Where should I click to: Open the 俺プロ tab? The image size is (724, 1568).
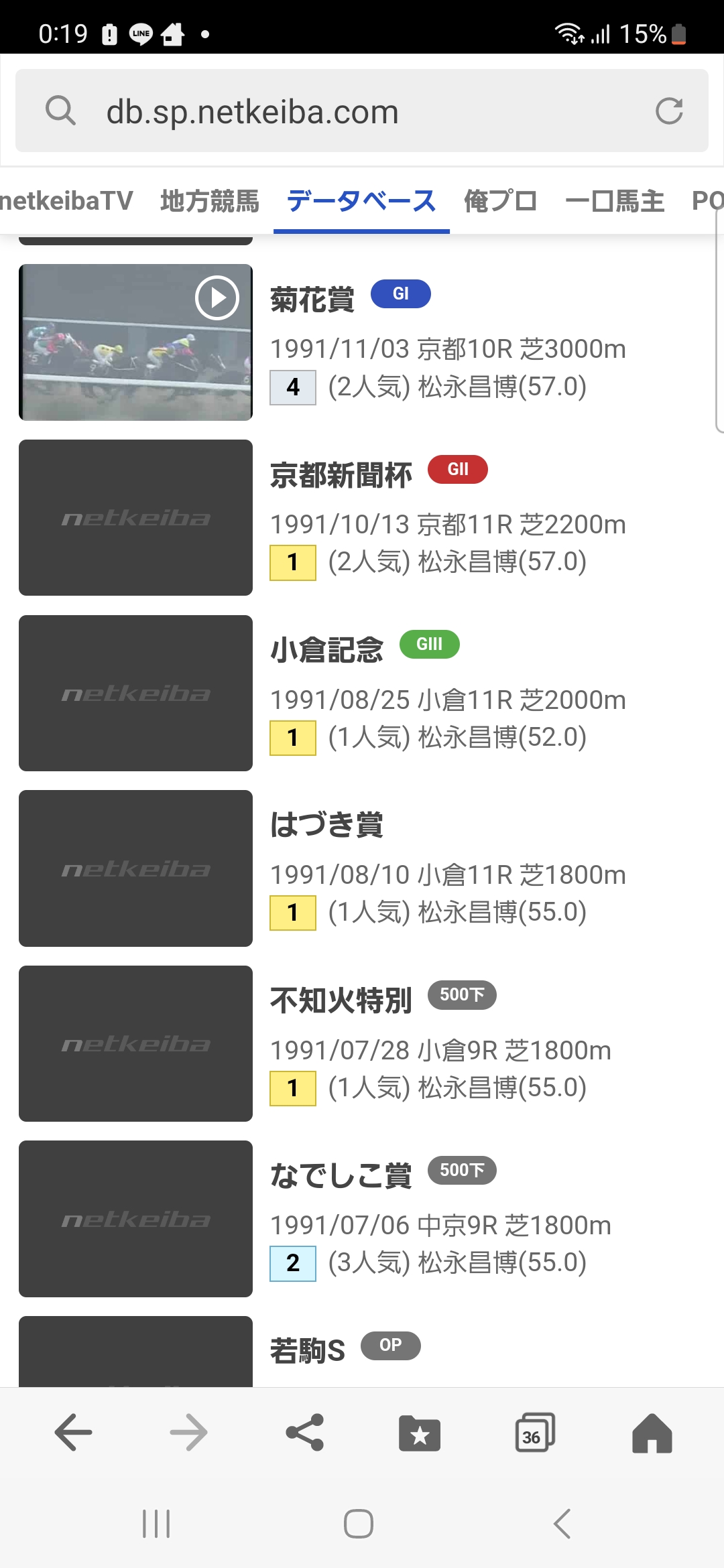(x=501, y=201)
